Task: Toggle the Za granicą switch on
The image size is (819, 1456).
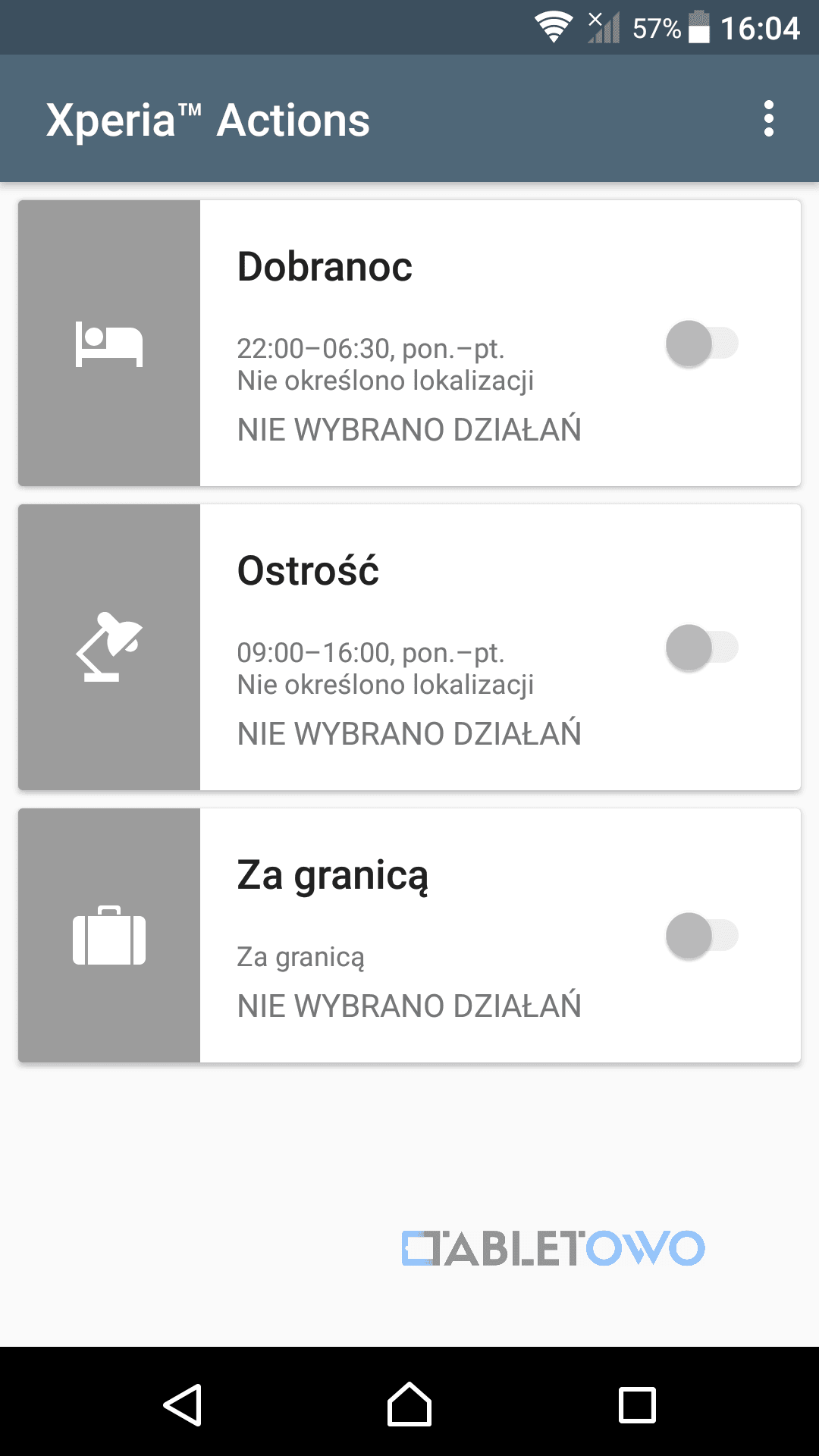Action: pyautogui.click(x=702, y=936)
